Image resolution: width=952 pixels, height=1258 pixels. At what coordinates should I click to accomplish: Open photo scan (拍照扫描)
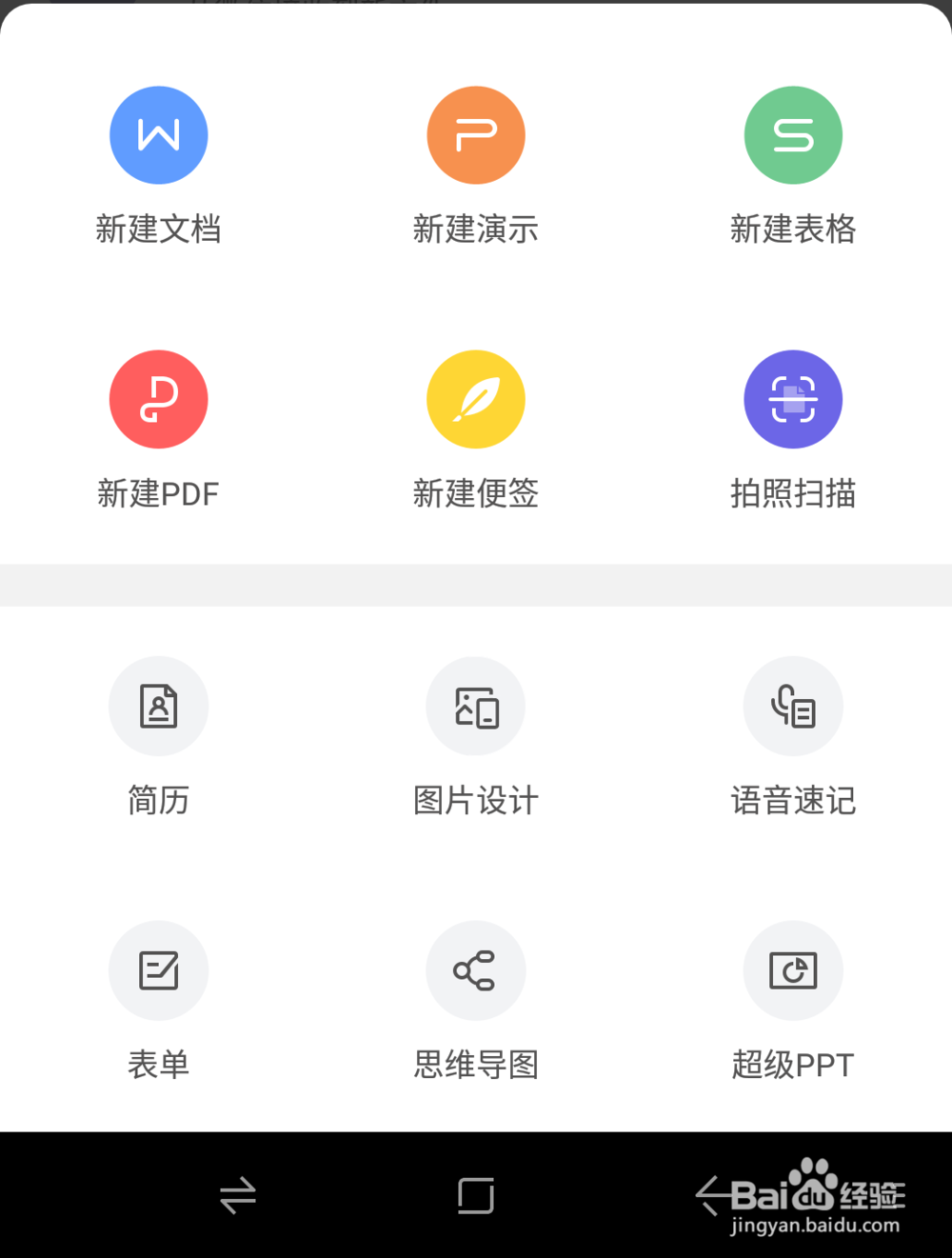click(x=792, y=399)
